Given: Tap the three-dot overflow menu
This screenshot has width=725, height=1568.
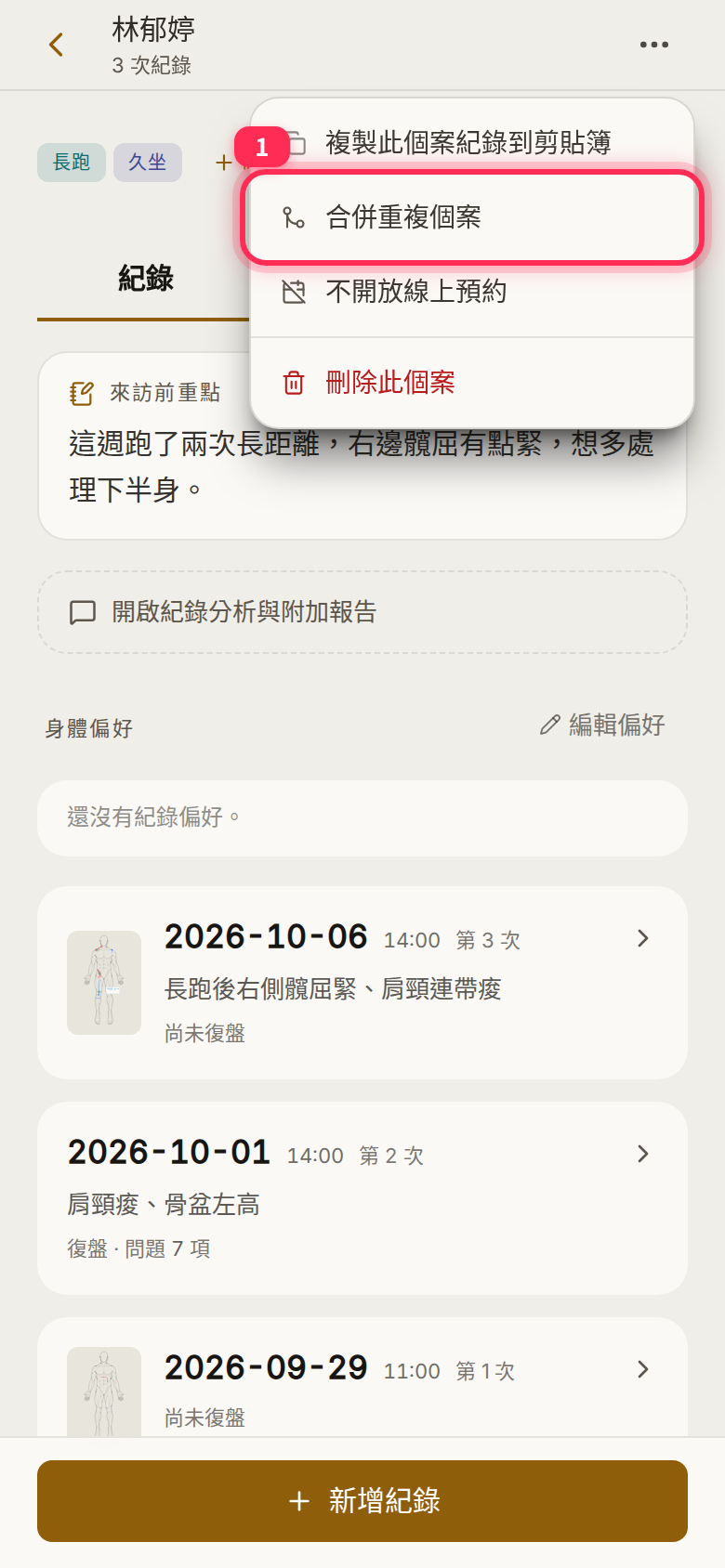Looking at the screenshot, I should pos(653,45).
